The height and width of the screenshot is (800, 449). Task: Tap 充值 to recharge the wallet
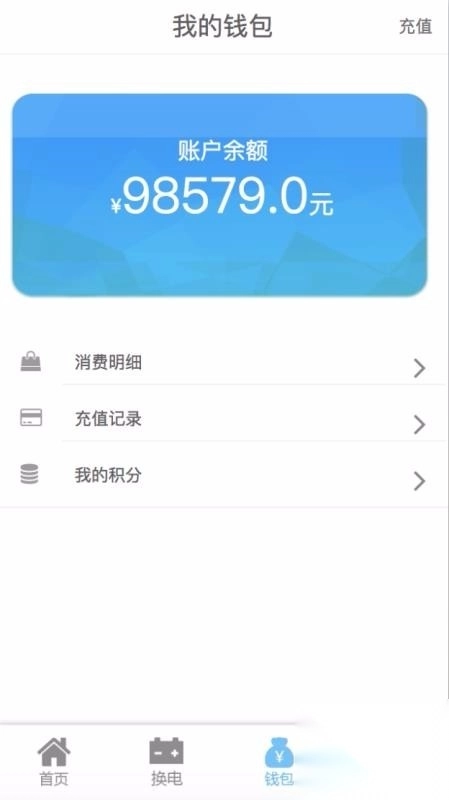(415, 27)
